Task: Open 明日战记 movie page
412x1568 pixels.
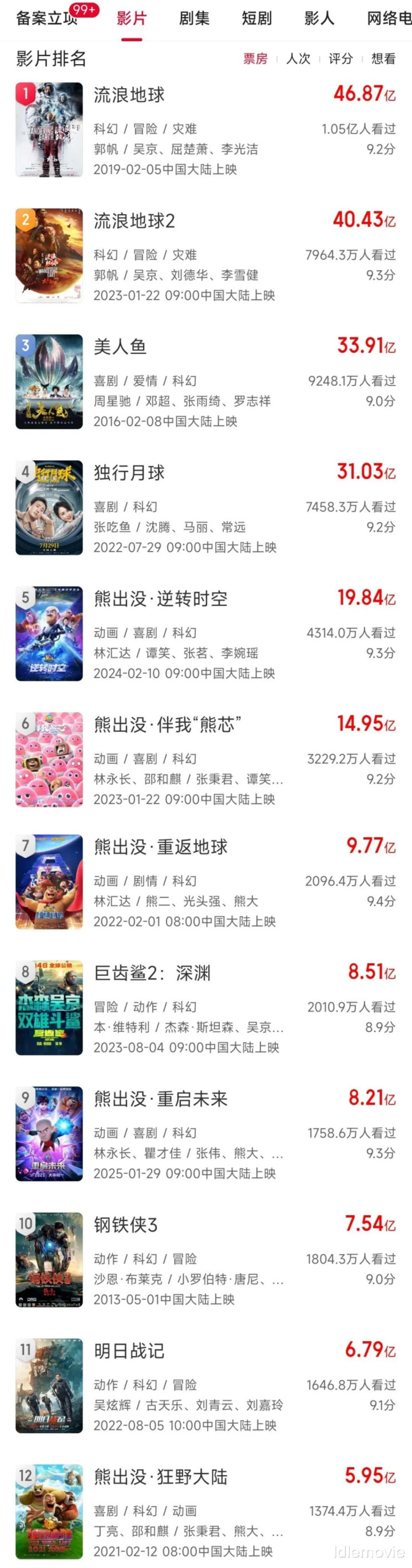Action: (x=129, y=1352)
